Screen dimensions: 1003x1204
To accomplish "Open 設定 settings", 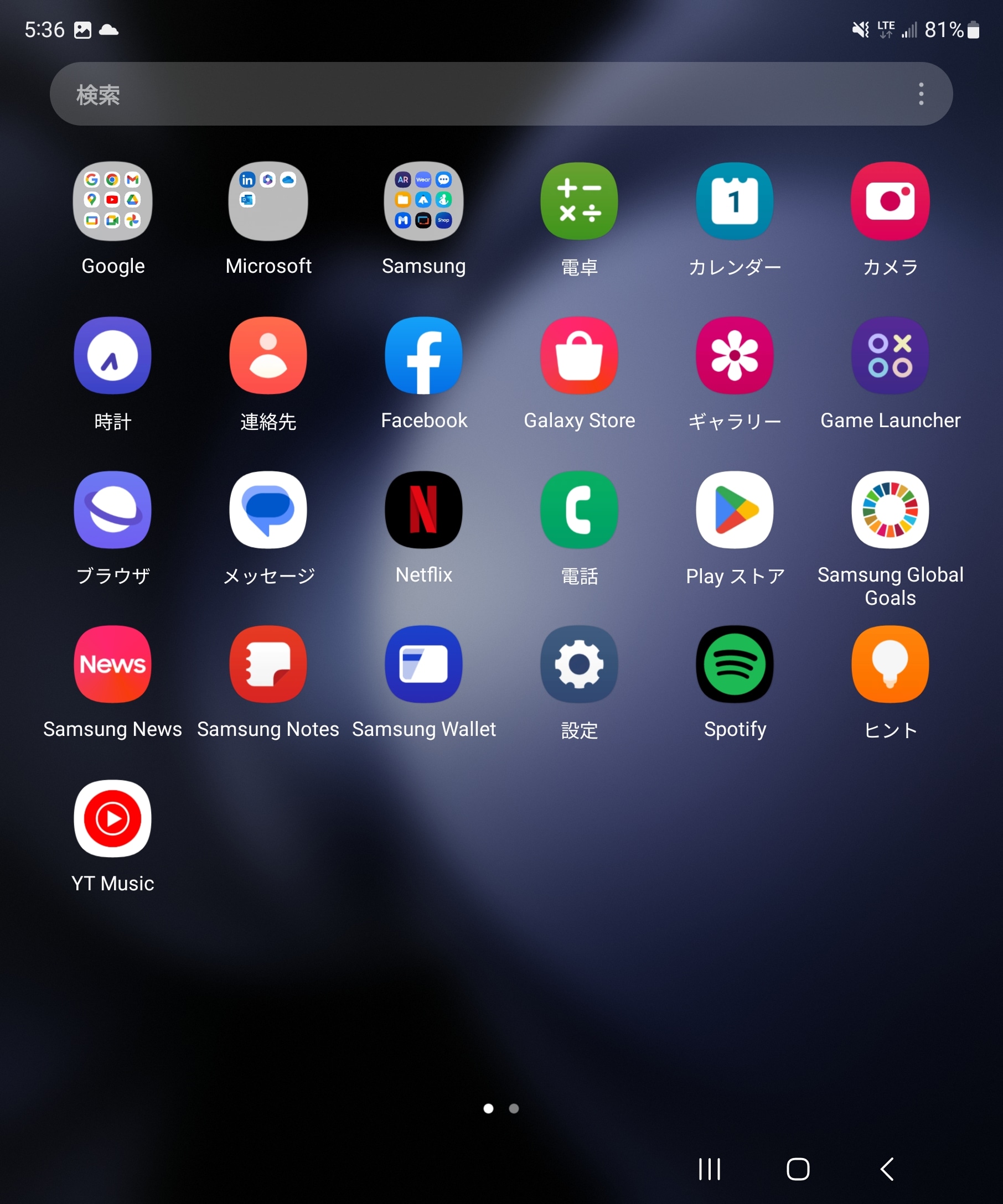I will [579, 664].
